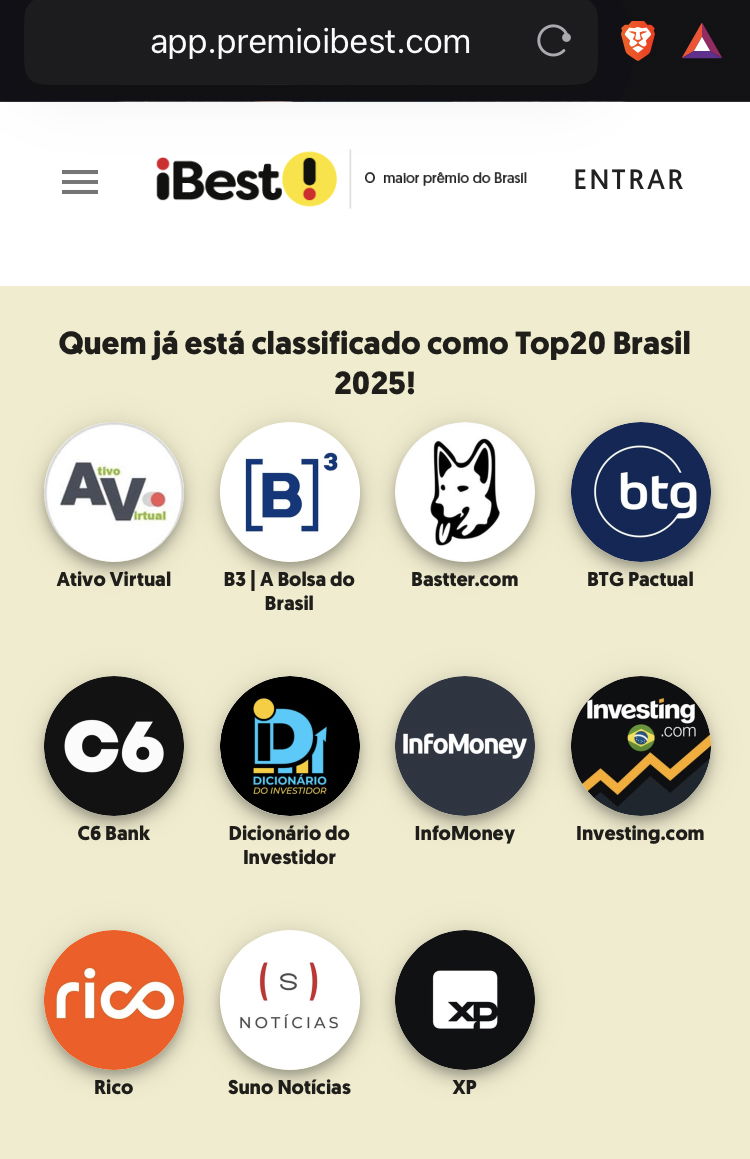Reload the page in the address bar
The image size is (750, 1159).
[553, 41]
